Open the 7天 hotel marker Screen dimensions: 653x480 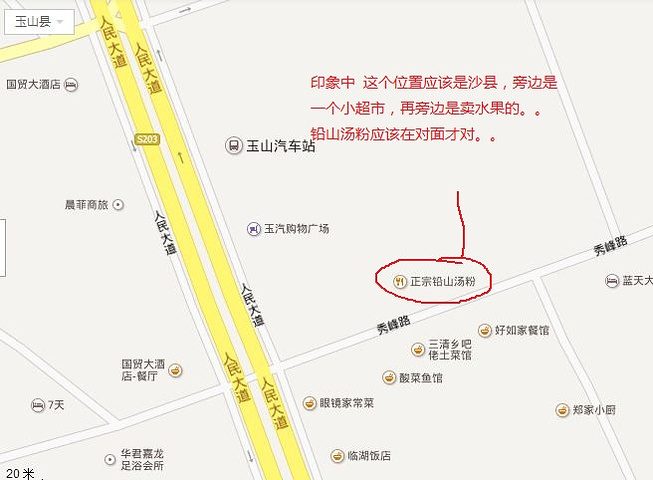pyautogui.click(x=37, y=406)
